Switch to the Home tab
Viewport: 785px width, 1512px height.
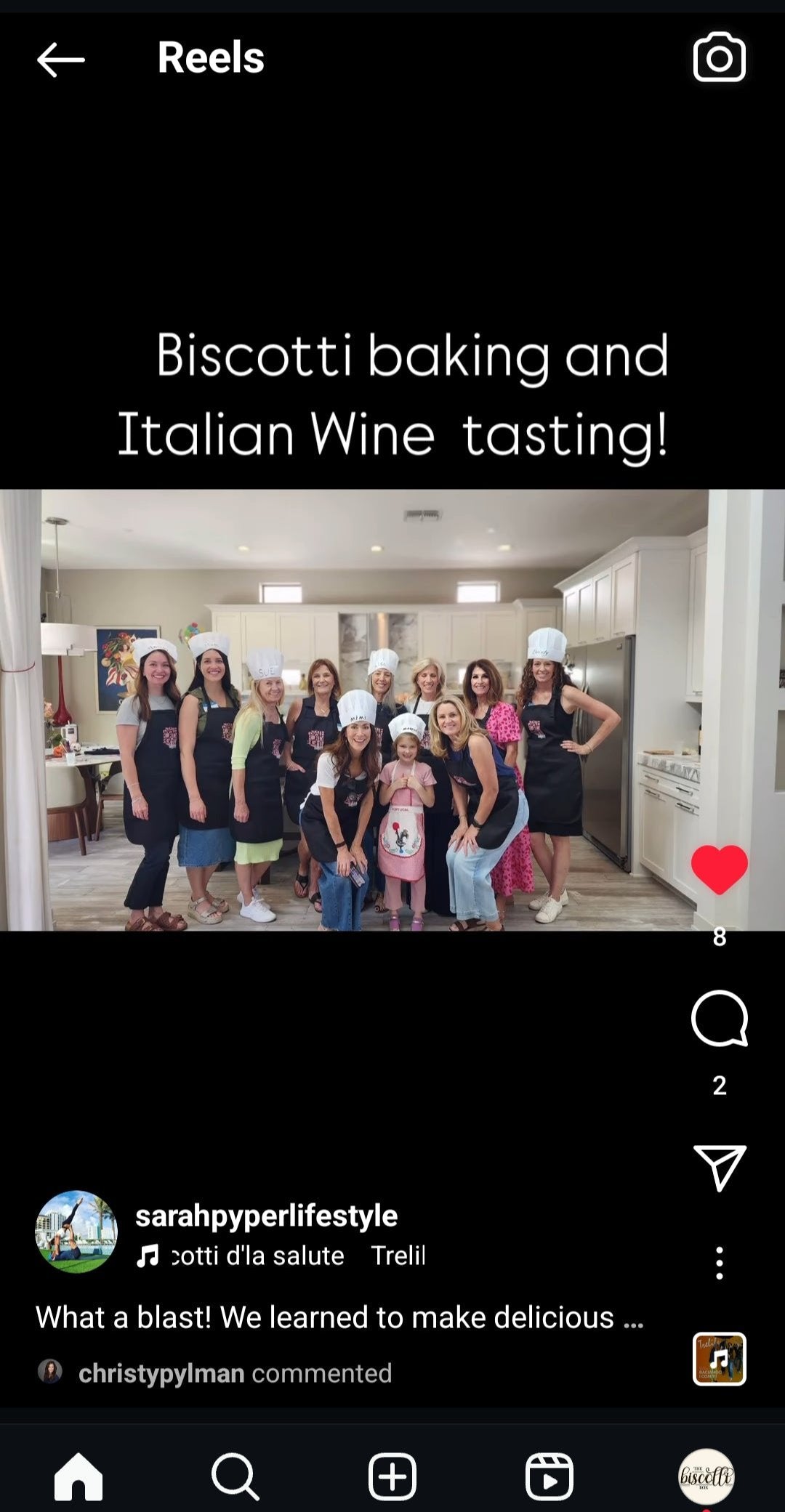coord(78,1476)
